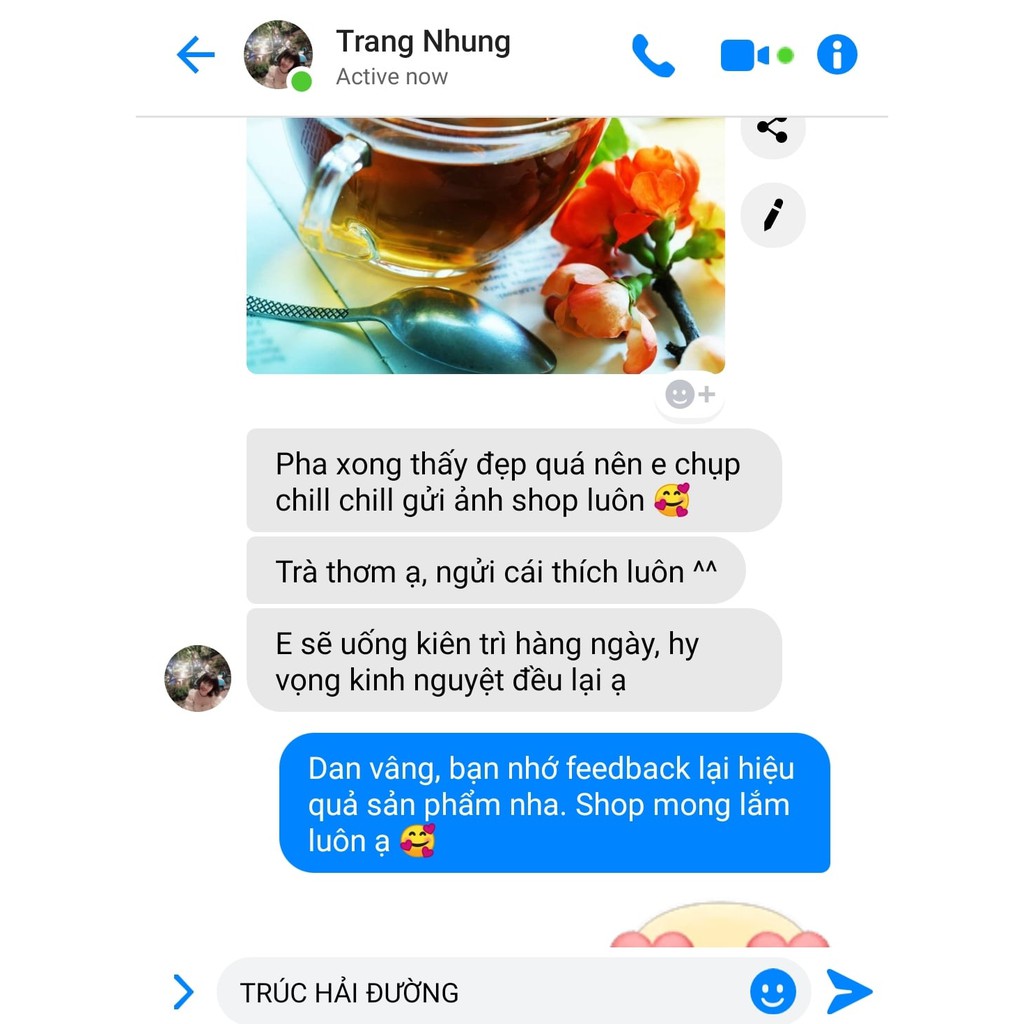Focus the message input field
Viewport: 1024px width, 1024px height.
[x=480, y=992]
